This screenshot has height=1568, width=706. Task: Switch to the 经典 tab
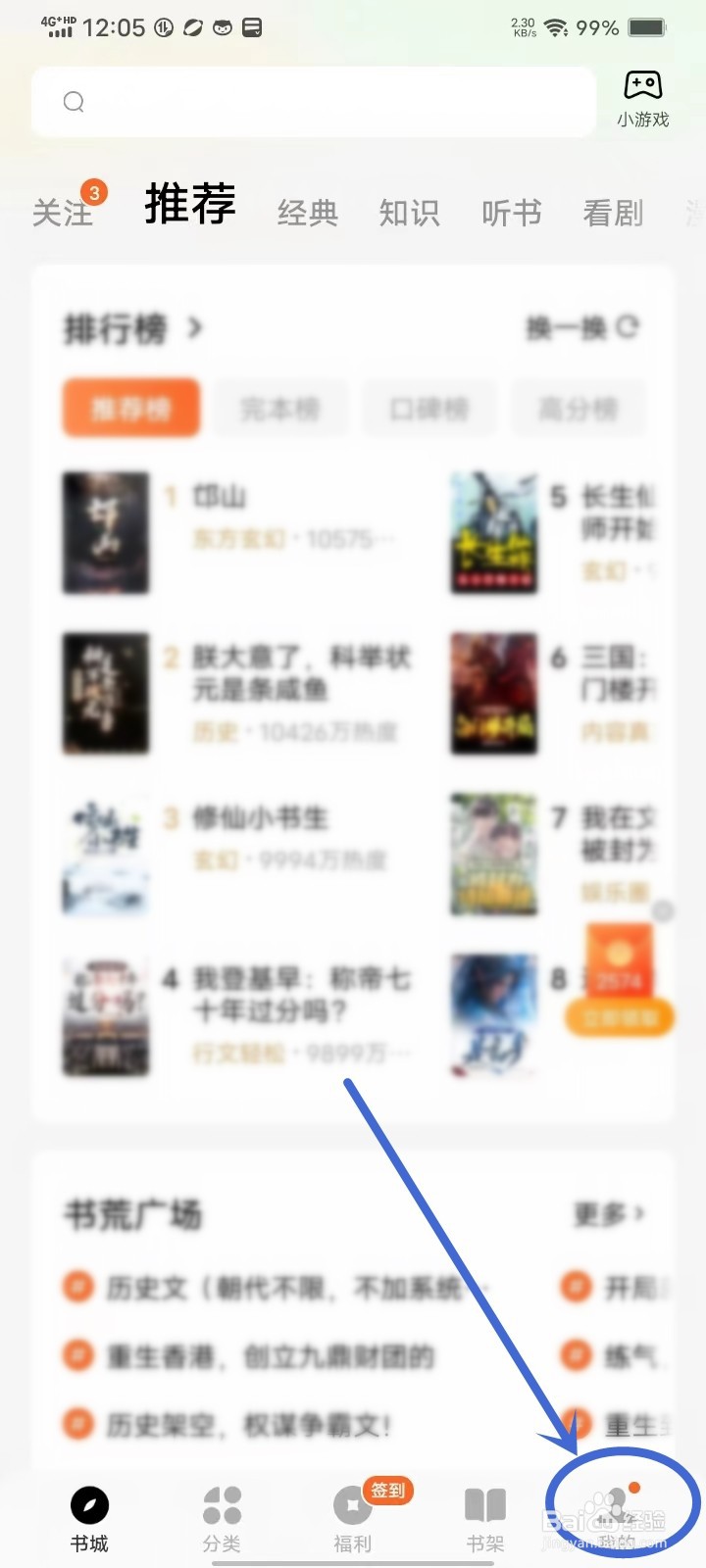click(308, 215)
